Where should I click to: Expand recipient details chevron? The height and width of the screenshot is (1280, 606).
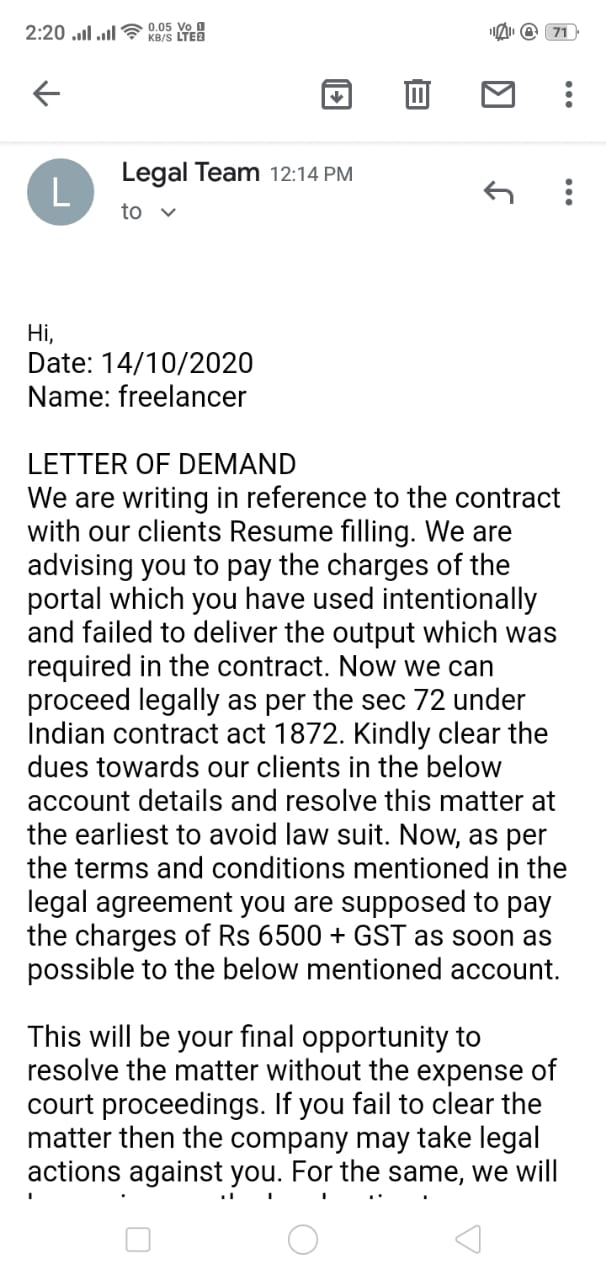point(168,212)
